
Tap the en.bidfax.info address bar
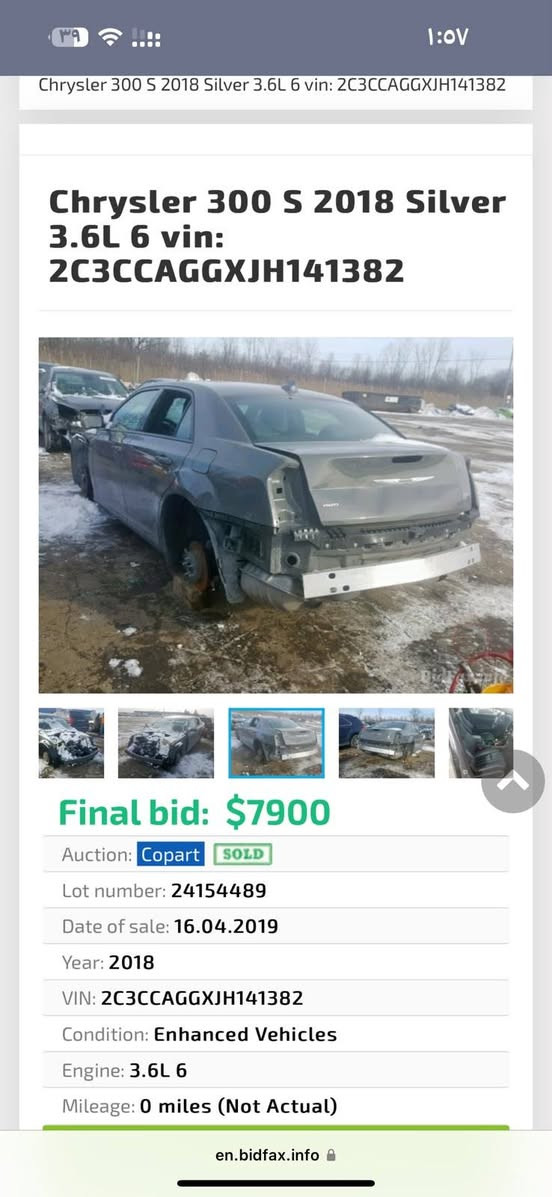(x=276, y=1154)
